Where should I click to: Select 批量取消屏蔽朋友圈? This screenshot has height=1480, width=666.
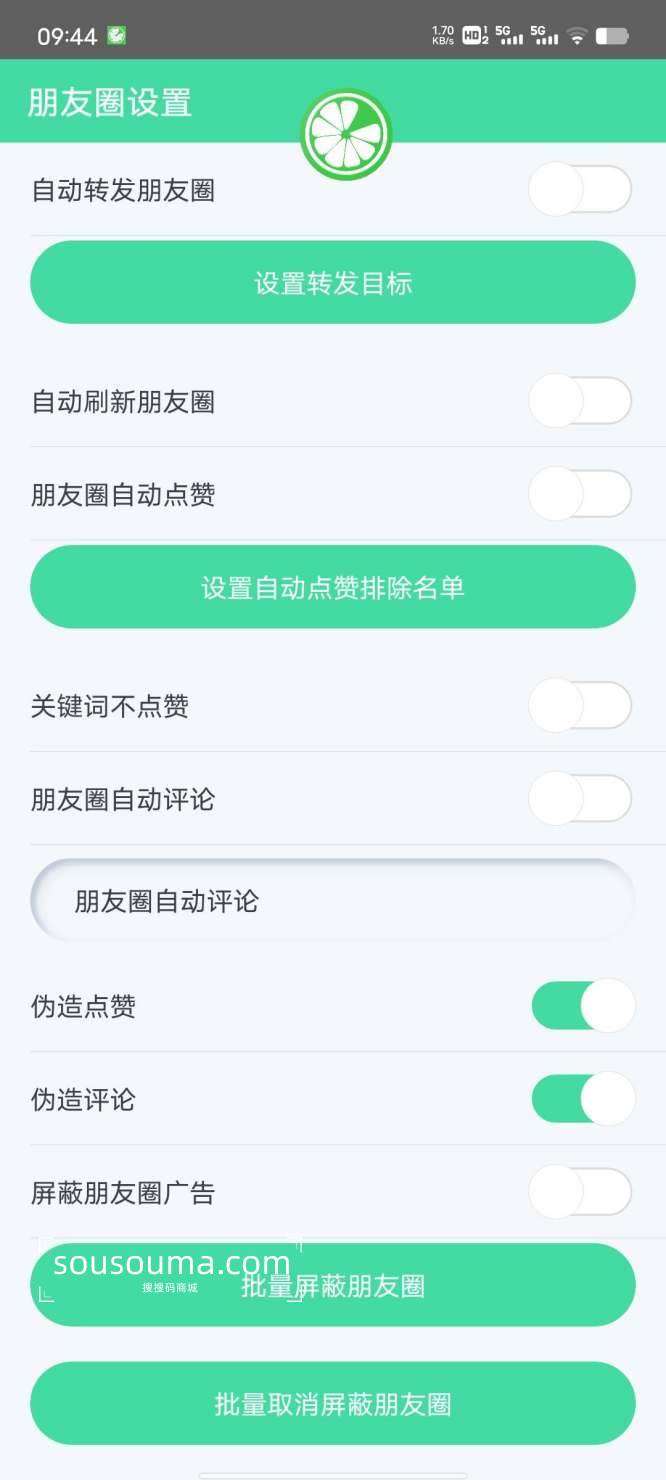(333, 1404)
